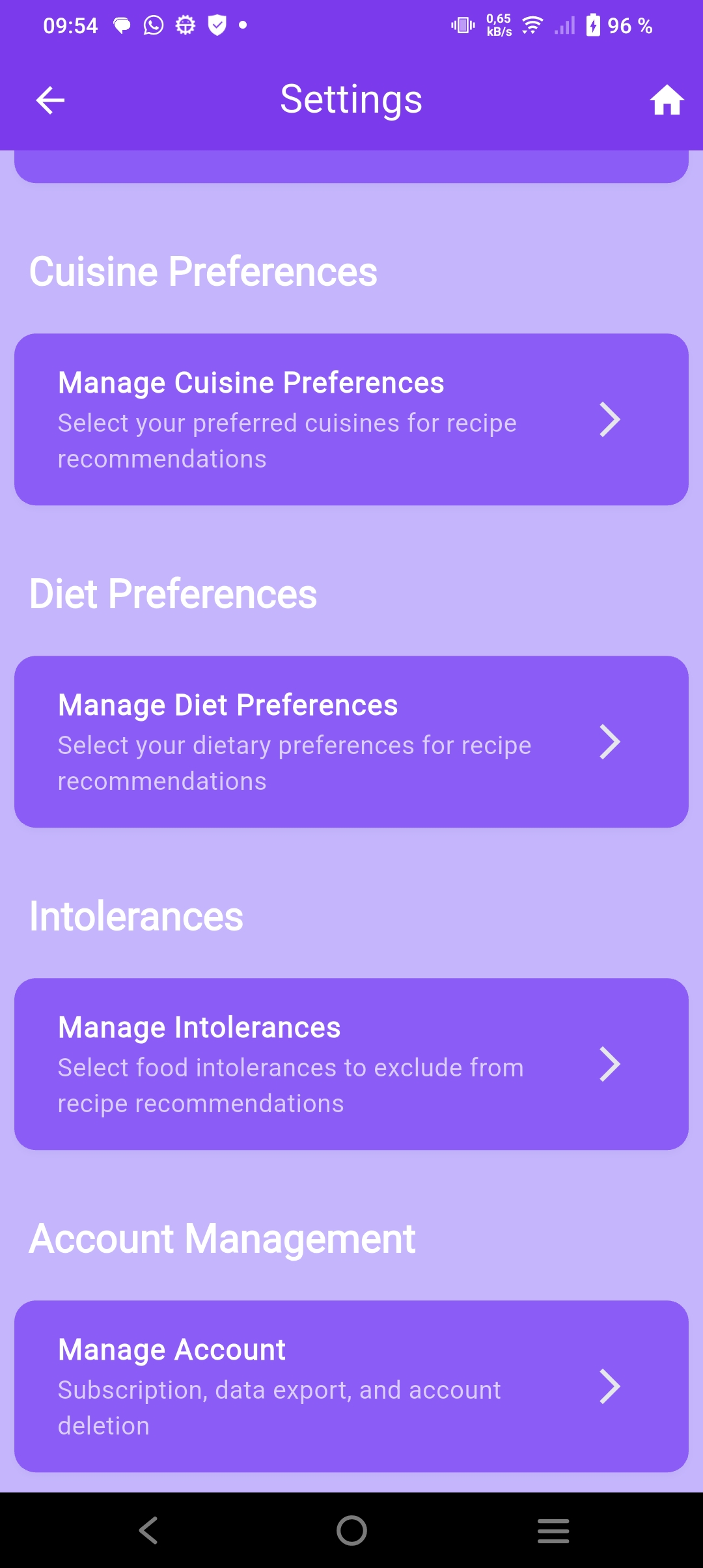Open the Home screen via the house icon
Image resolution: width=703 pixels, height=1568 pixels.
667,99
